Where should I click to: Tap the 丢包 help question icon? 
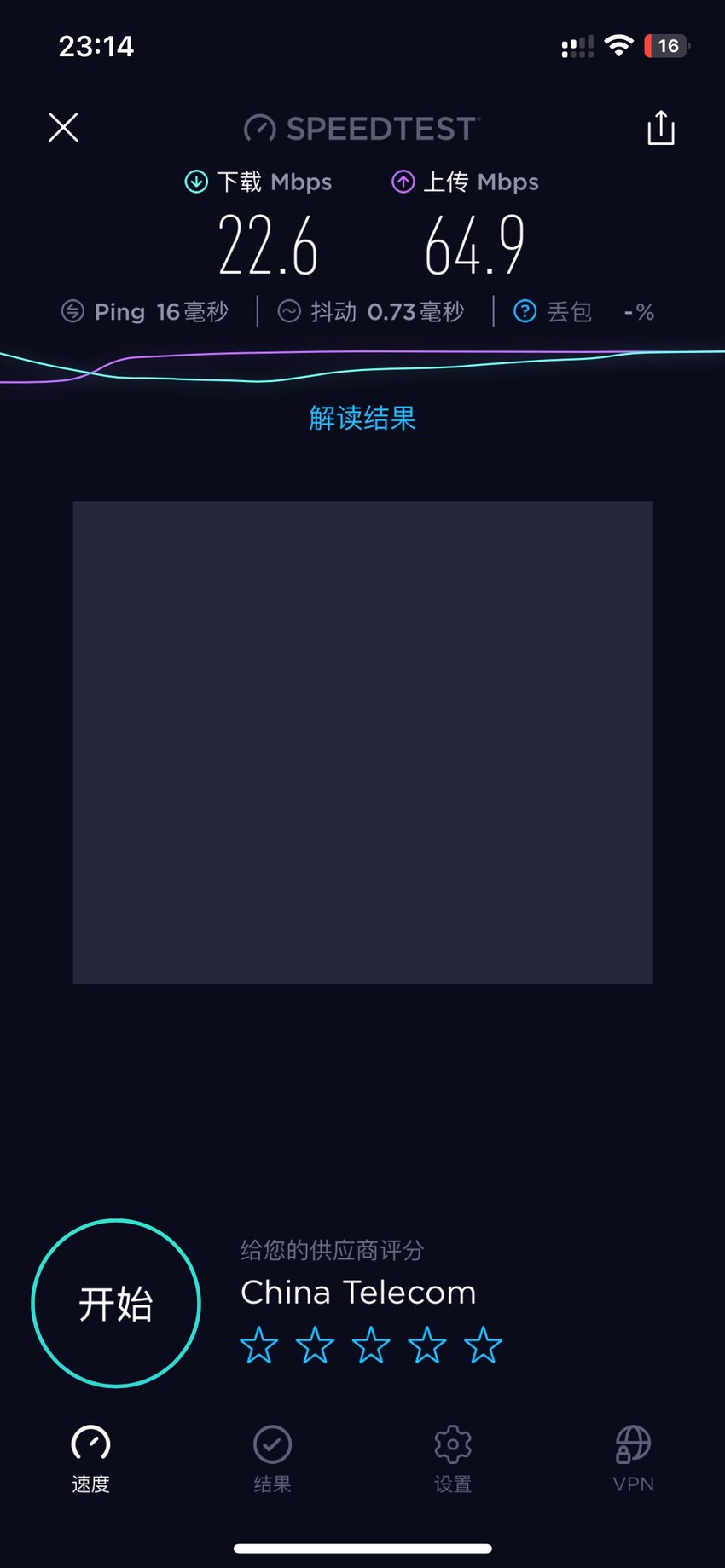525,311
